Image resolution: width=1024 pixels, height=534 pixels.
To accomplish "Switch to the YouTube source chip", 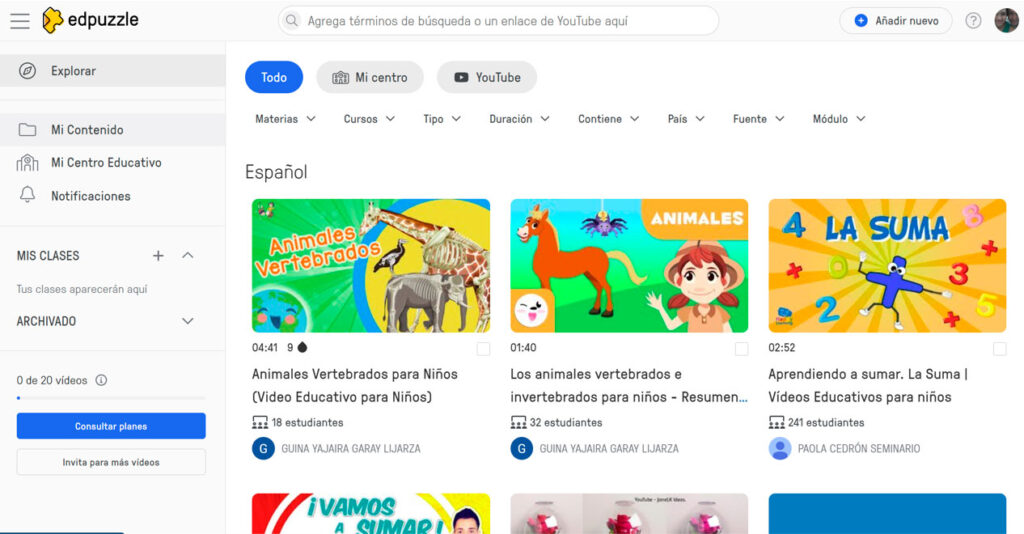I will (x=487, y=77).
